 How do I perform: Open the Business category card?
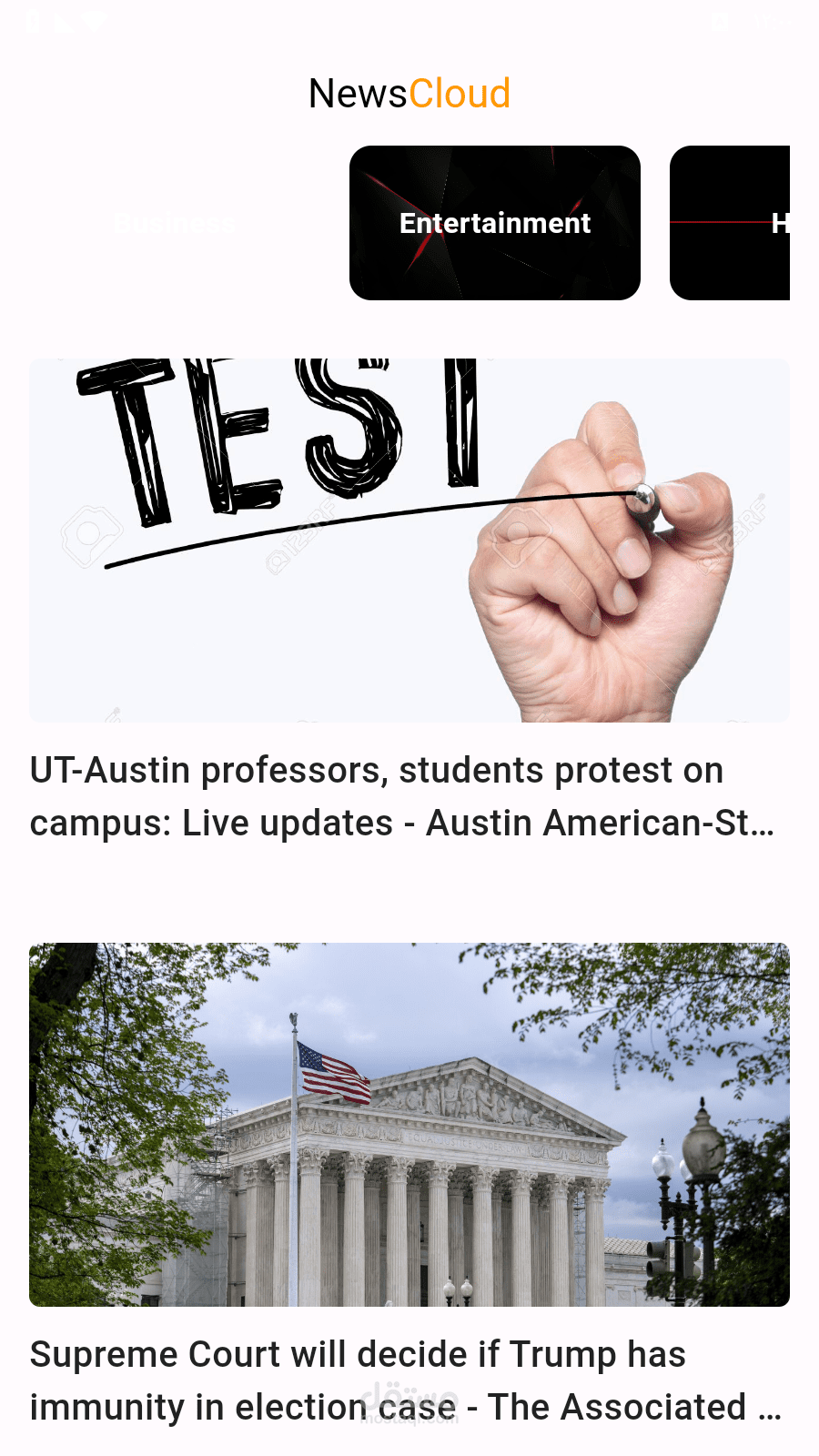175,223
